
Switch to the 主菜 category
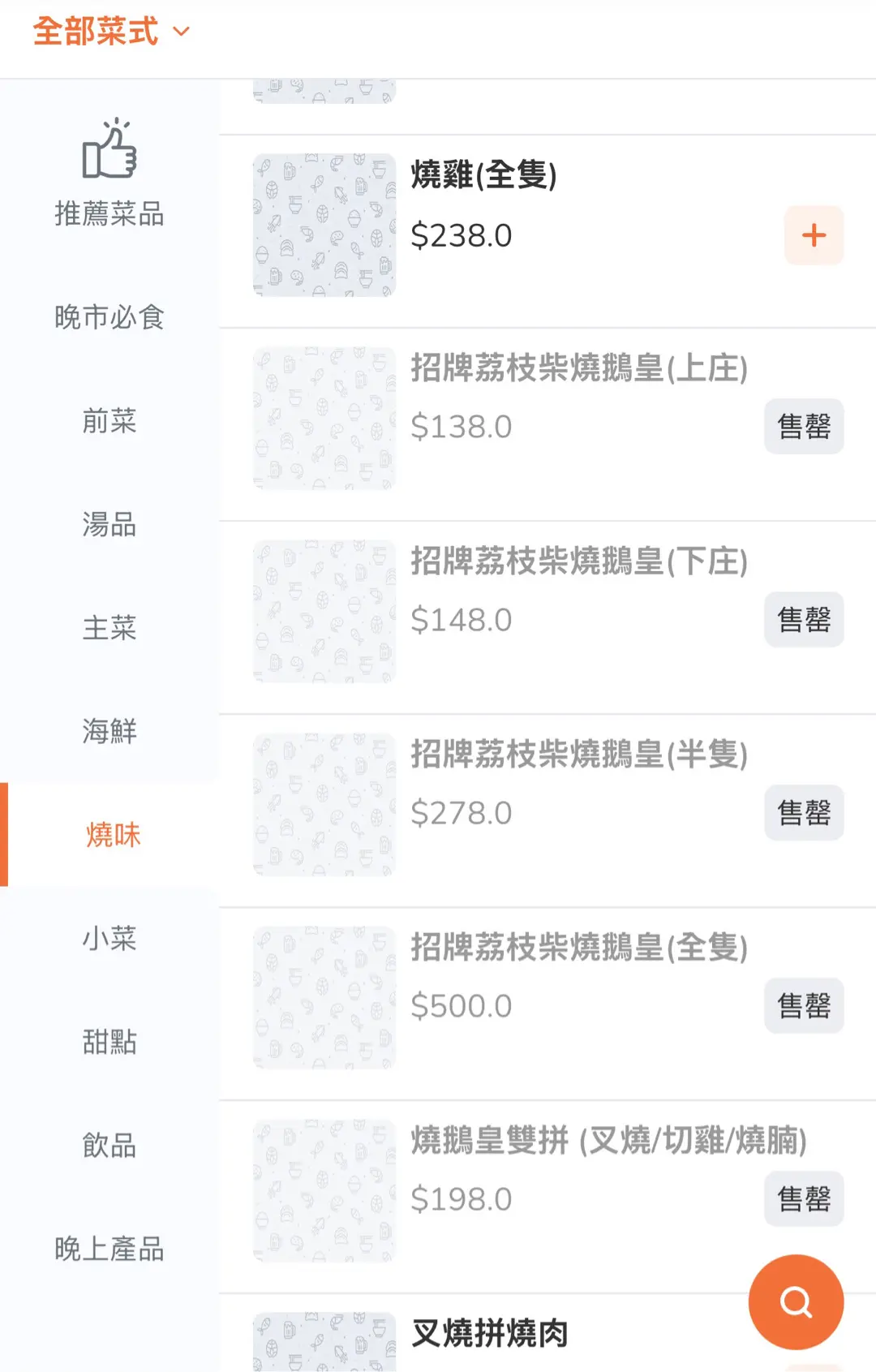point(109,628)
